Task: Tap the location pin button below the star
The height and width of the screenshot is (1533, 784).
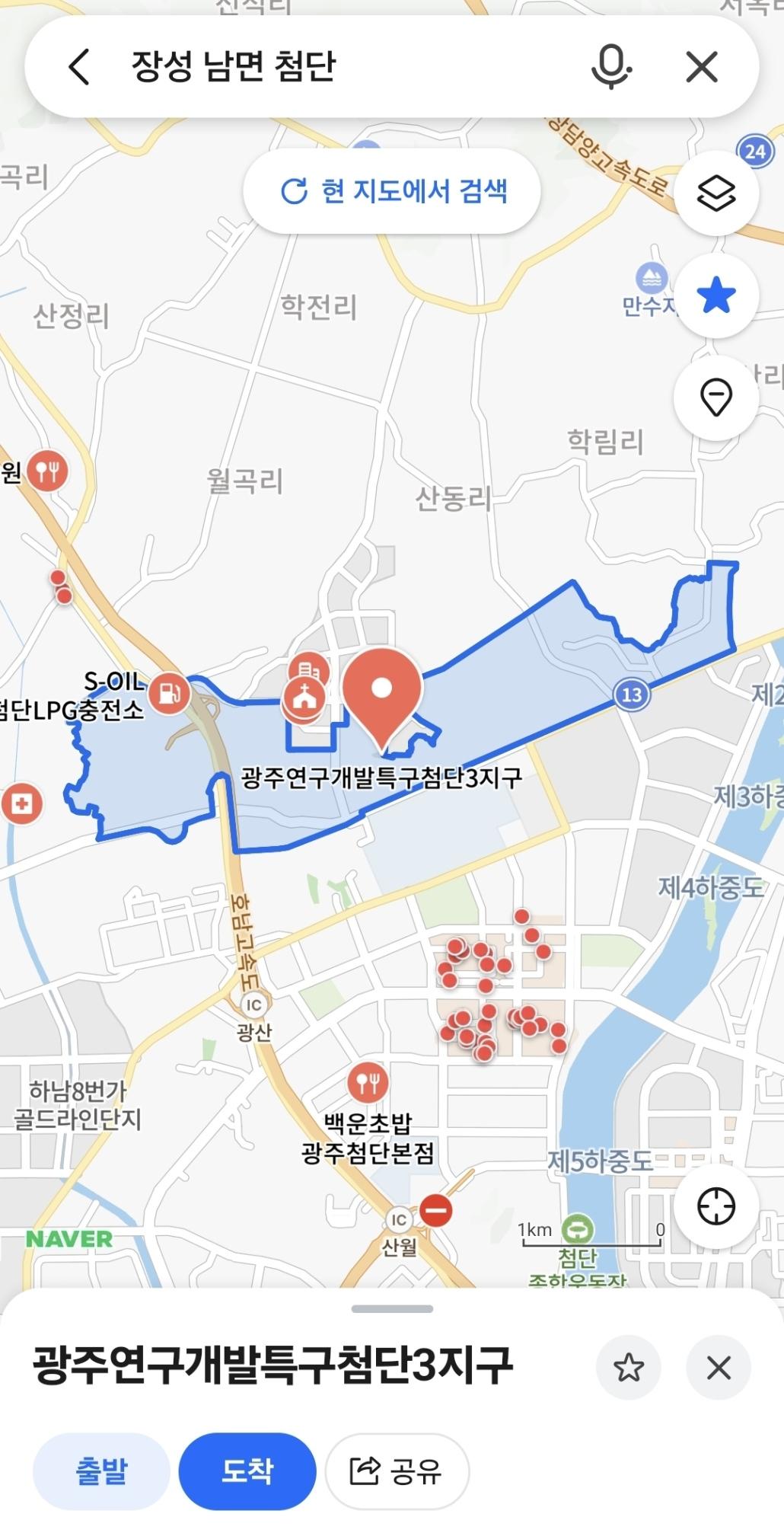Action: coord(715,397)
